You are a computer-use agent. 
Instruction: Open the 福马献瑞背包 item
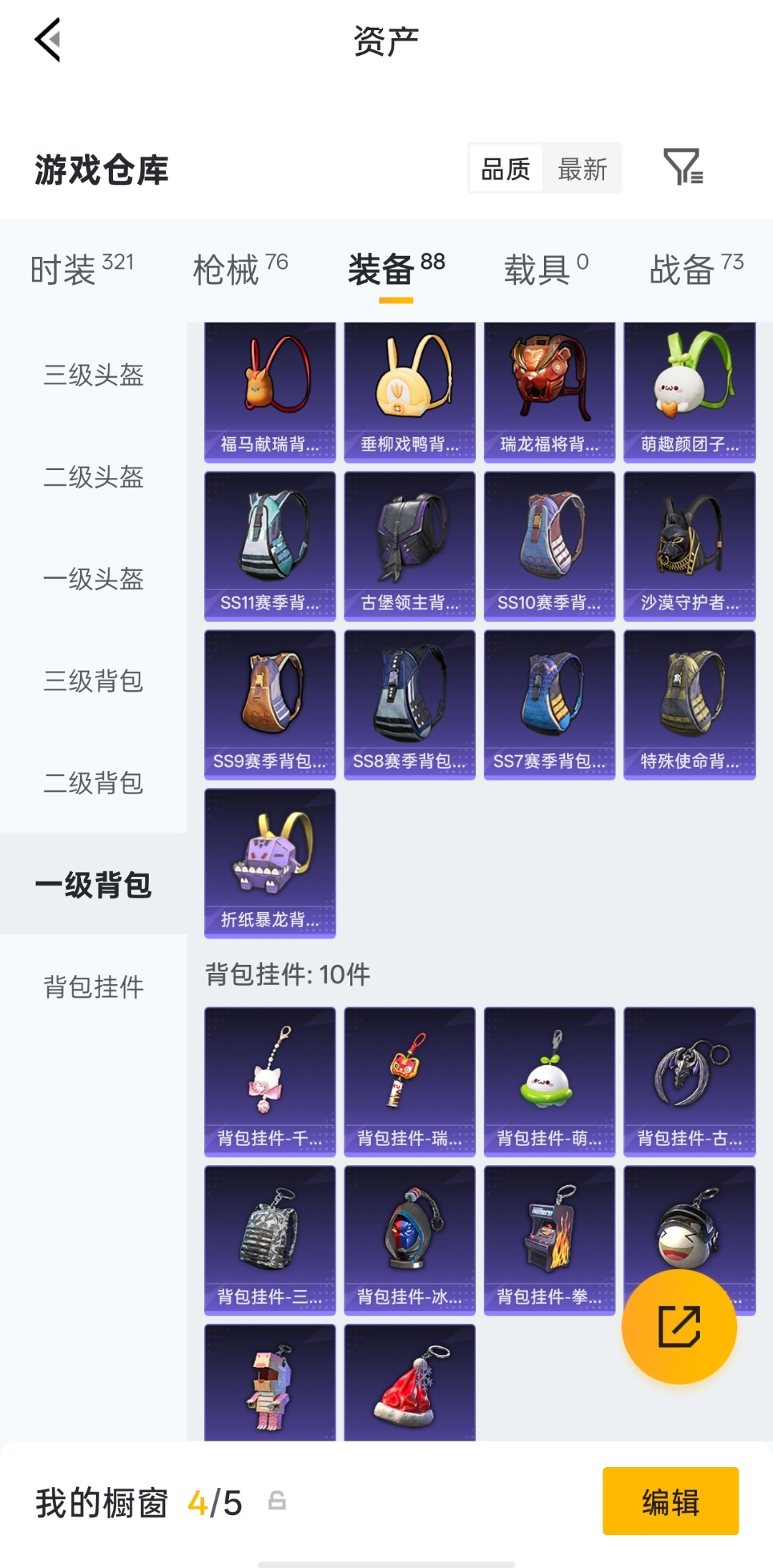pos(270,391)
